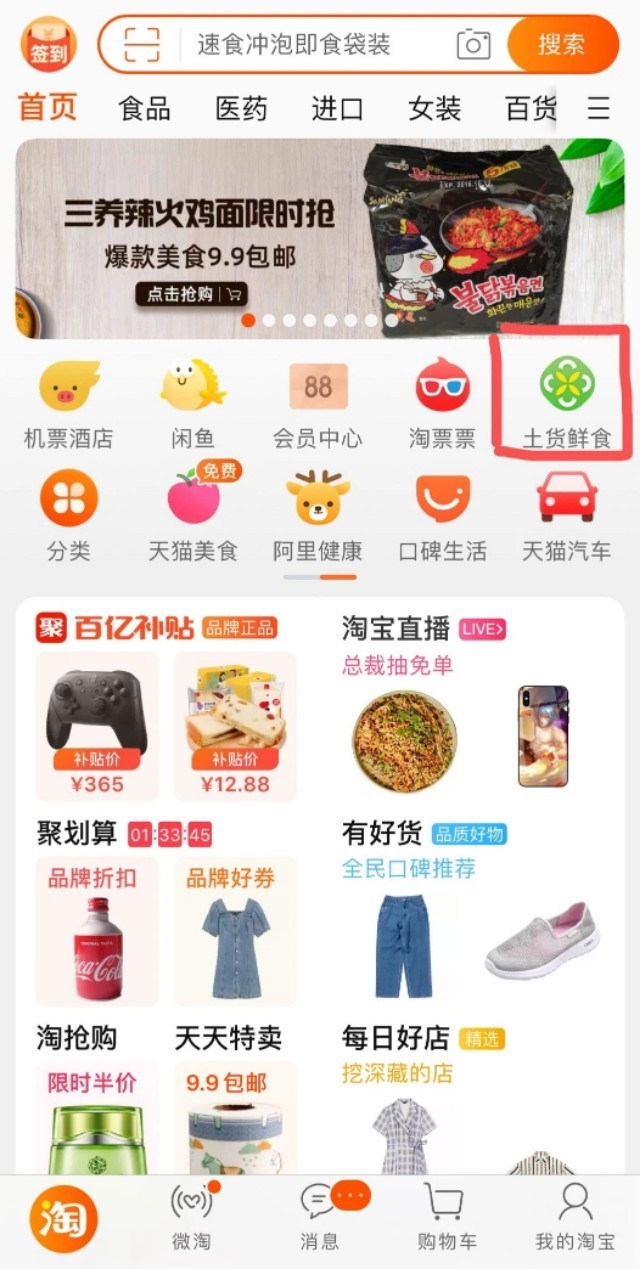Open 土货鲜食 shortcut
Image resolution: width=640 pixels, height=1269 pixels.
click(567, 402)
